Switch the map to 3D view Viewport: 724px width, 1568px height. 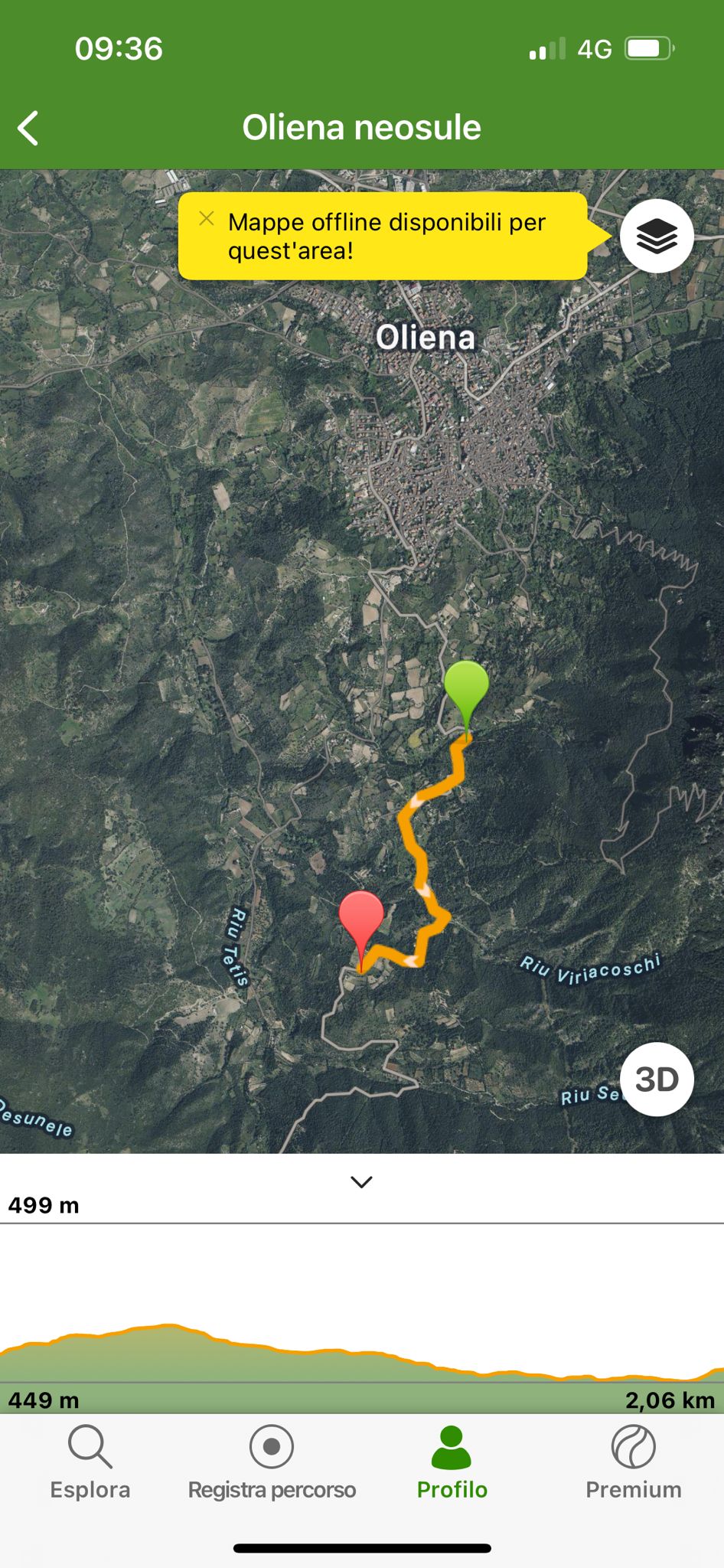pyautogui.click(x=656, y=1079)
